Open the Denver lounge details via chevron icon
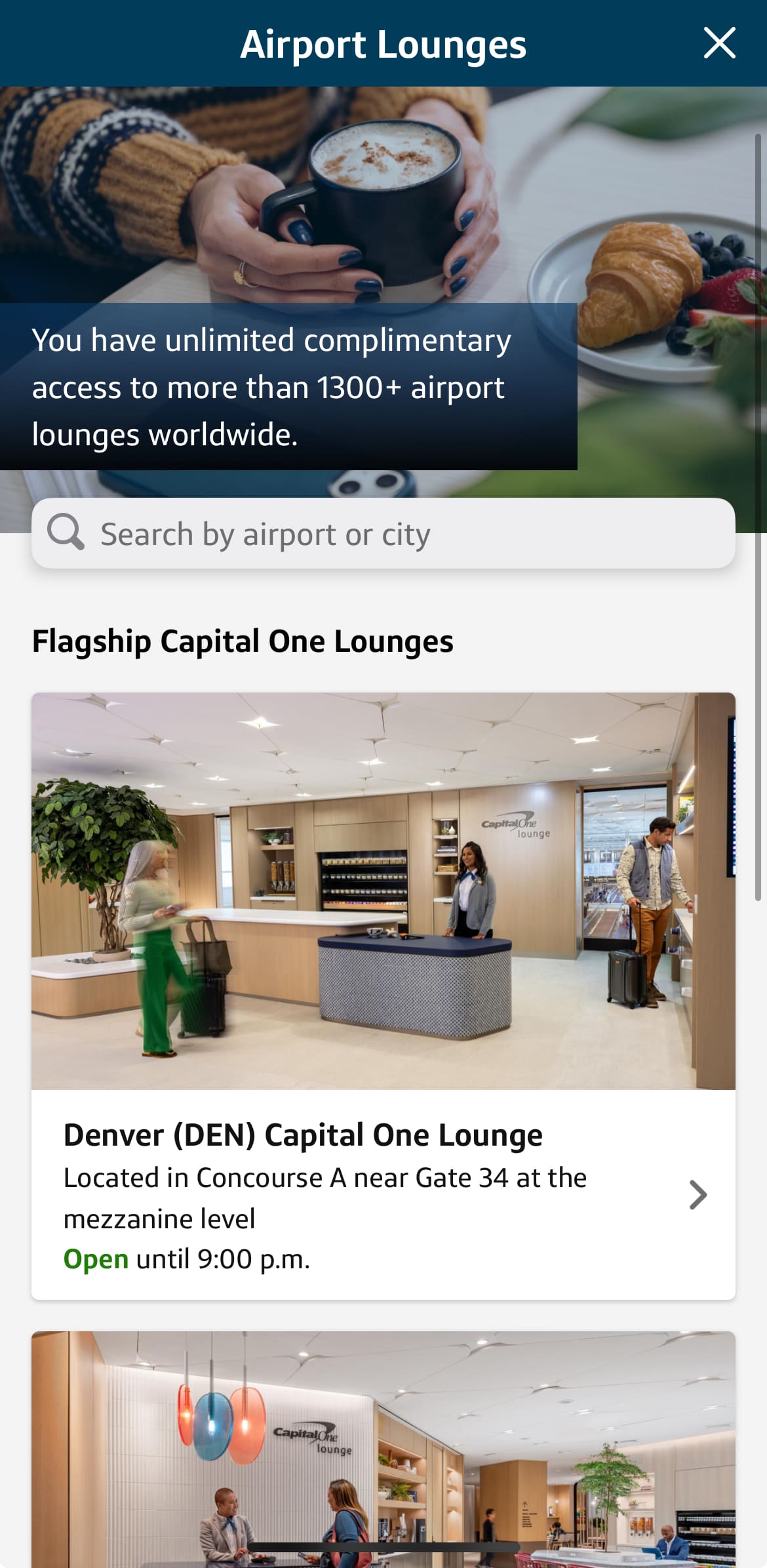Image resolution: width=767 pixels, height=1568 pixels. 698,1195
